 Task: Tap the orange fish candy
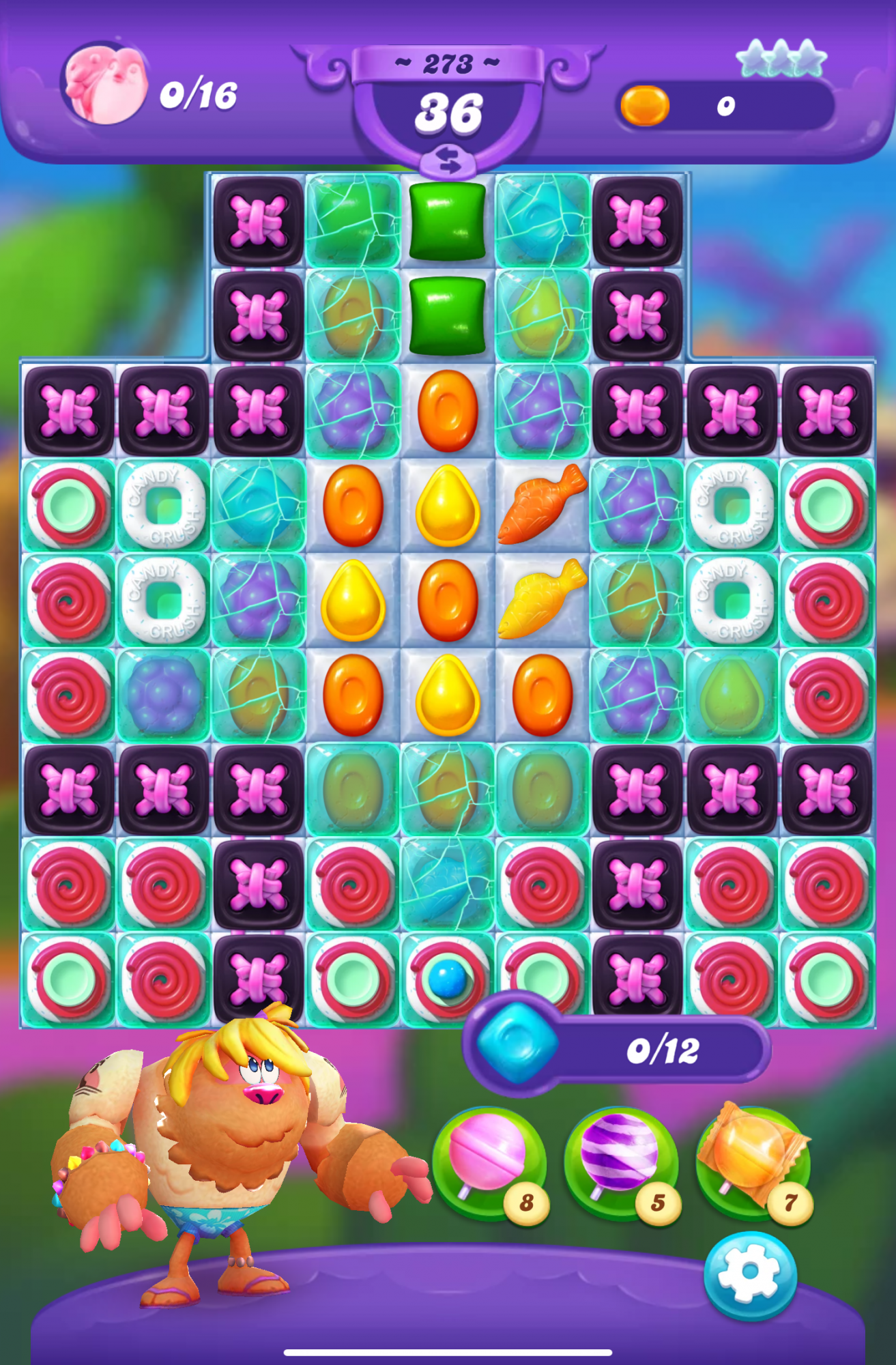click(x=542, y=504)
